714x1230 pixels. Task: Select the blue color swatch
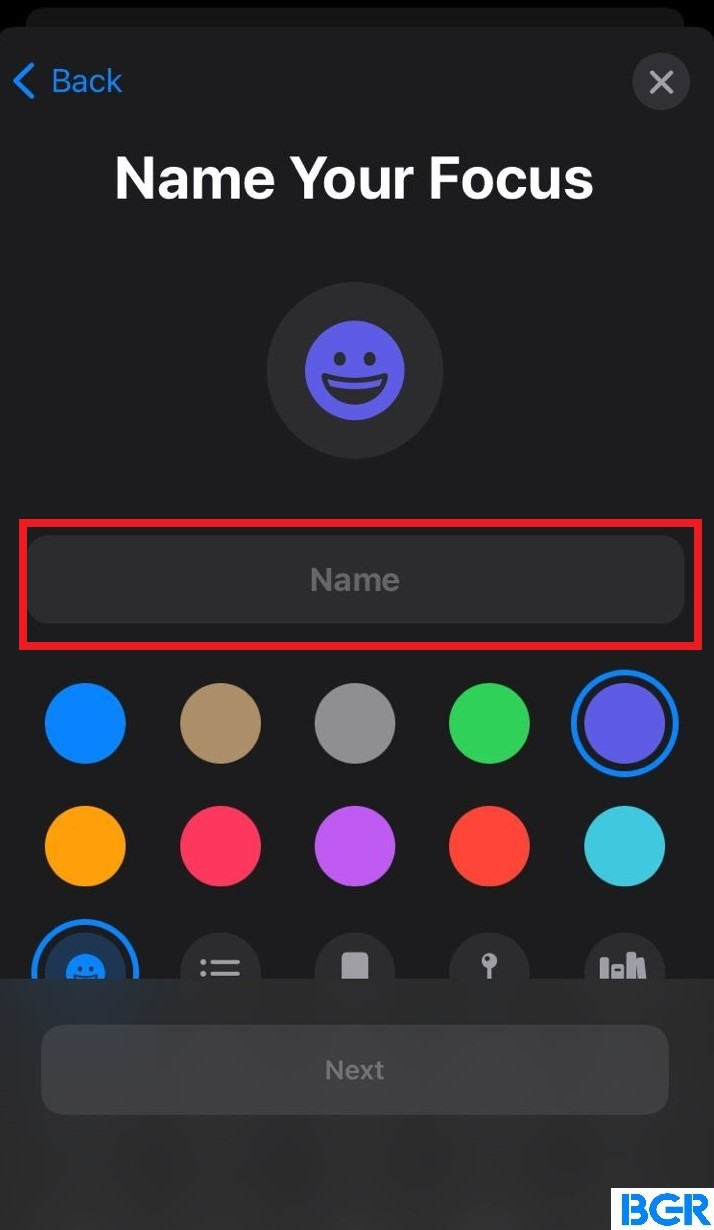coord(85,723)
